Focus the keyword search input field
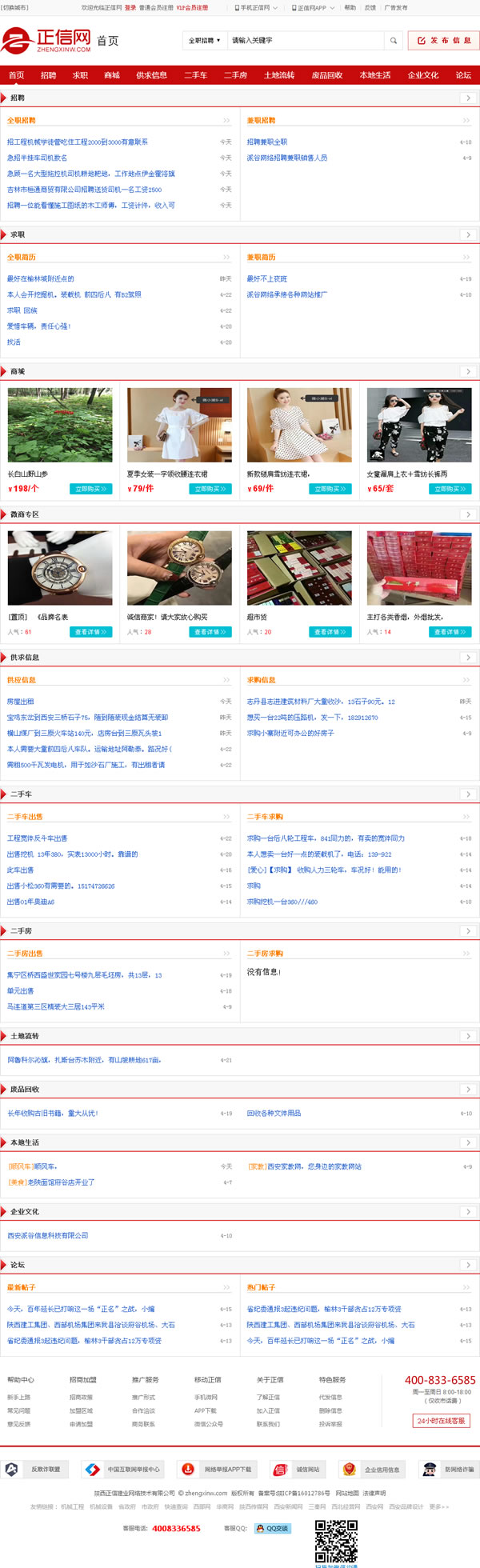Viewport: 480px width, 1568px height. point(304,40)
